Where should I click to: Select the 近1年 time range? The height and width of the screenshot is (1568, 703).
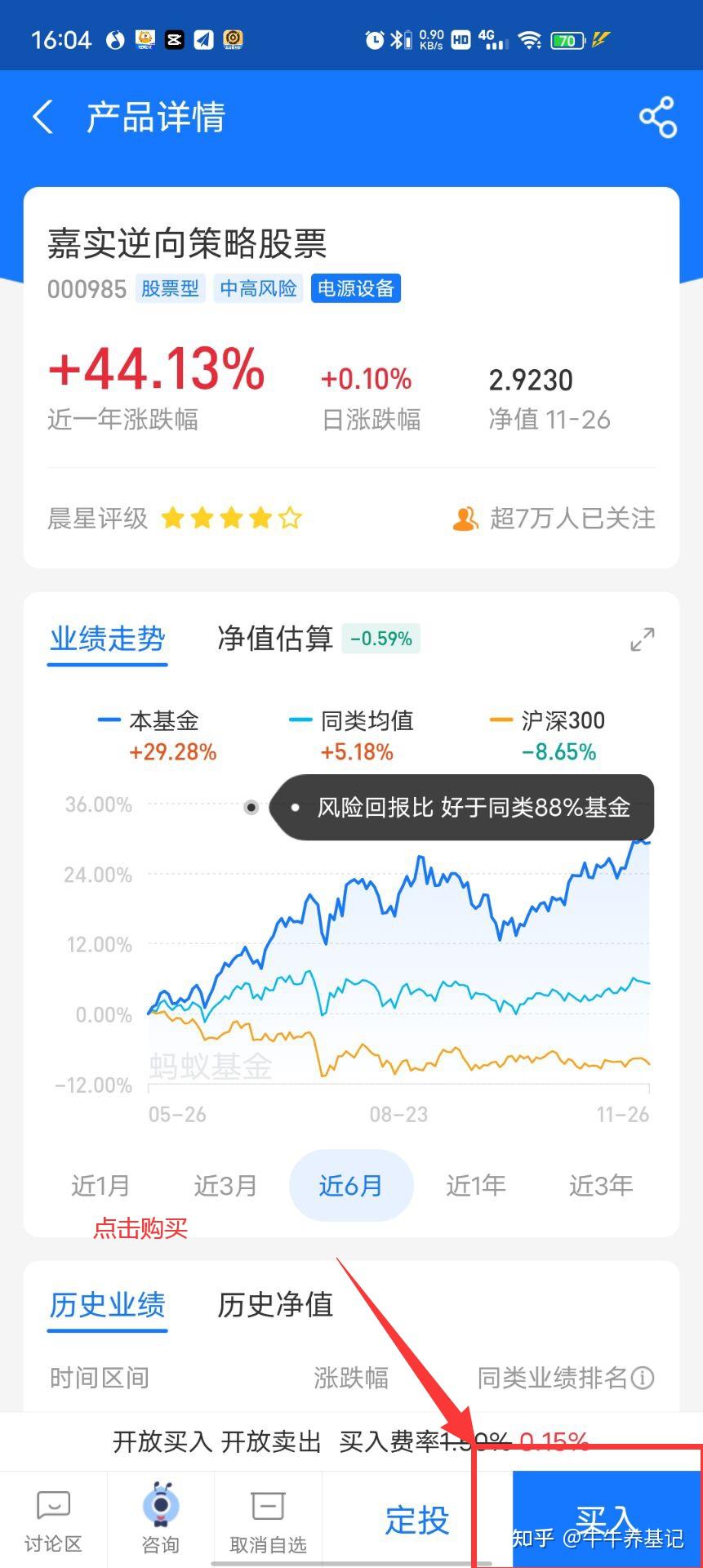point(476,1185)
